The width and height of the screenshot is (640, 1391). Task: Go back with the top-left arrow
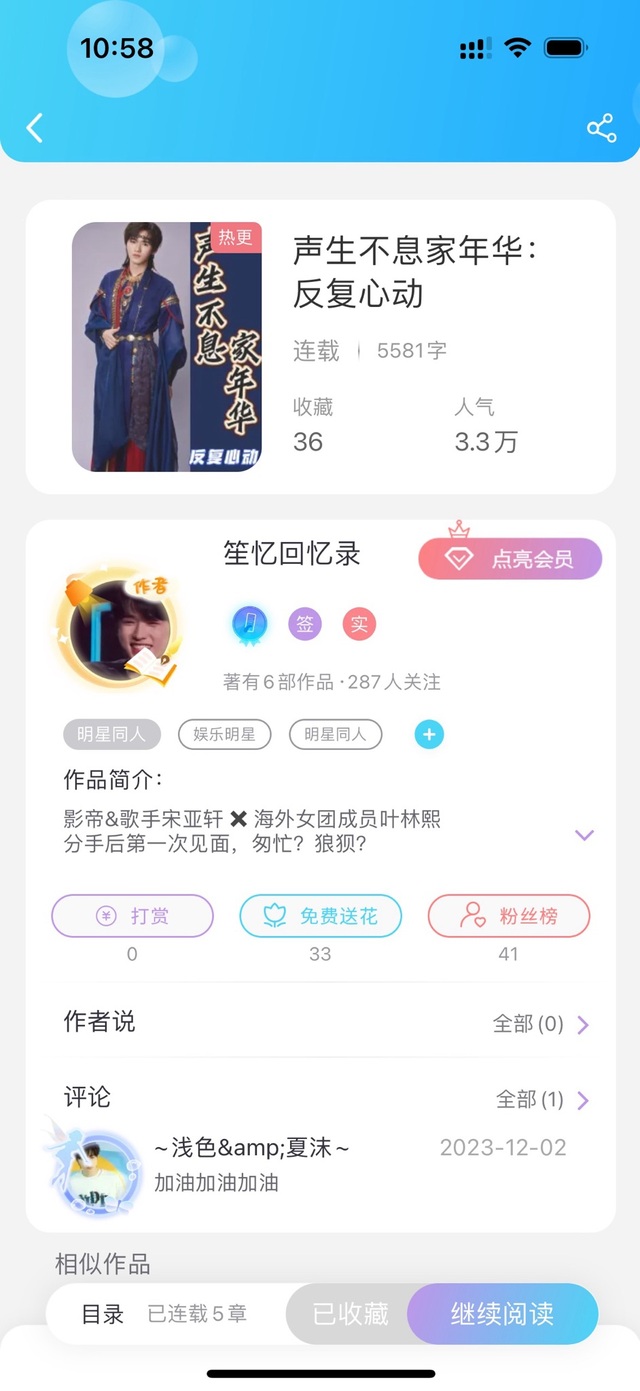click(x=35, y=128)
